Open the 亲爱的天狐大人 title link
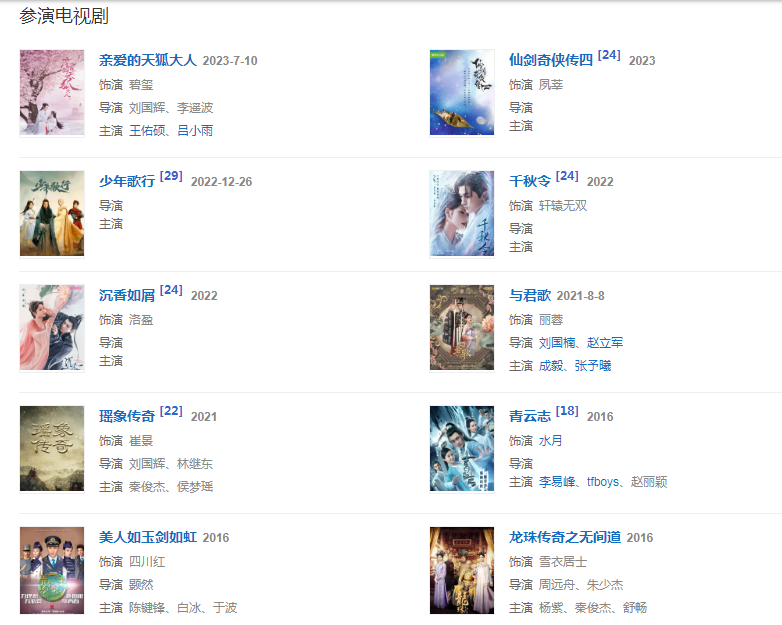The height and width of the screenshot is (625, 782). pyautogui.click(x=148, y=60)
